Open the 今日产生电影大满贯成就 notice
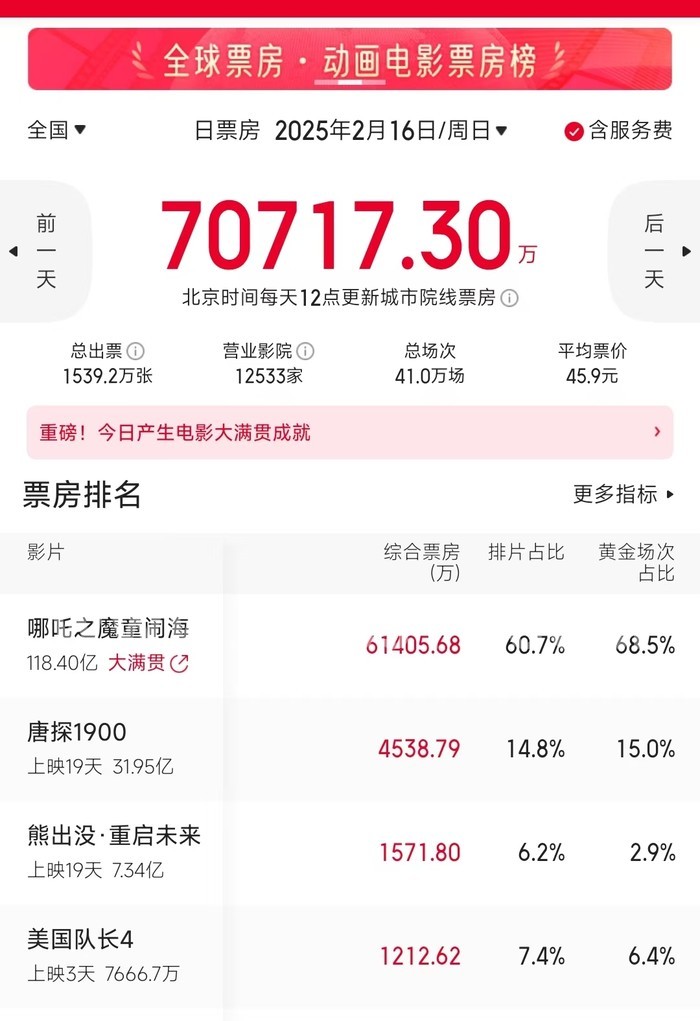Screen dimensions: 700x1021 pos(350,432)
